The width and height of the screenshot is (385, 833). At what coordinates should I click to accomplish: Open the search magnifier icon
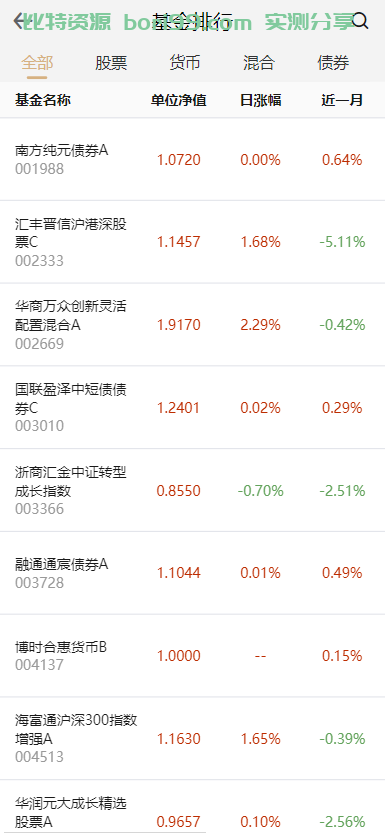[x=361, y=21]
